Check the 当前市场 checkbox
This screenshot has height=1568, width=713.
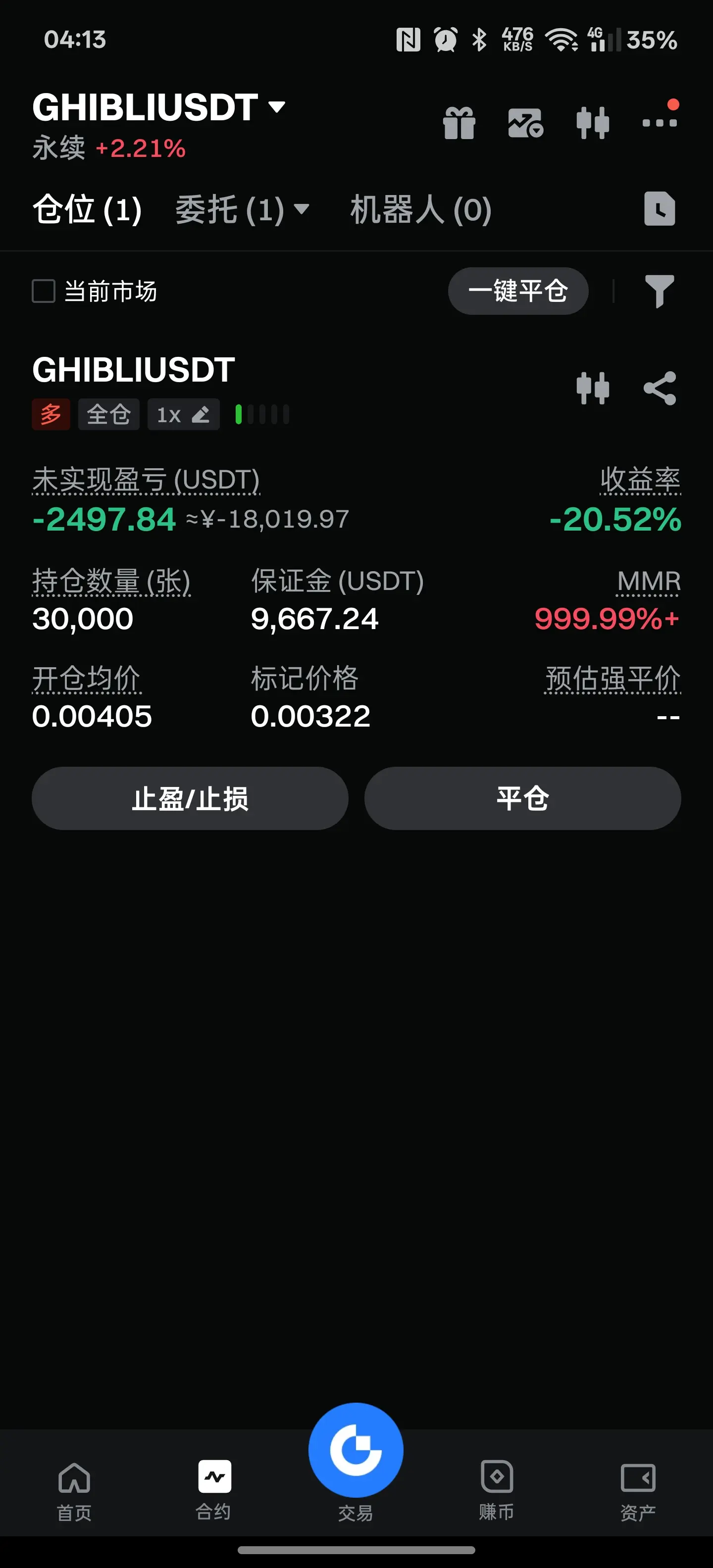pyautogui.click(x=44, y=291)
